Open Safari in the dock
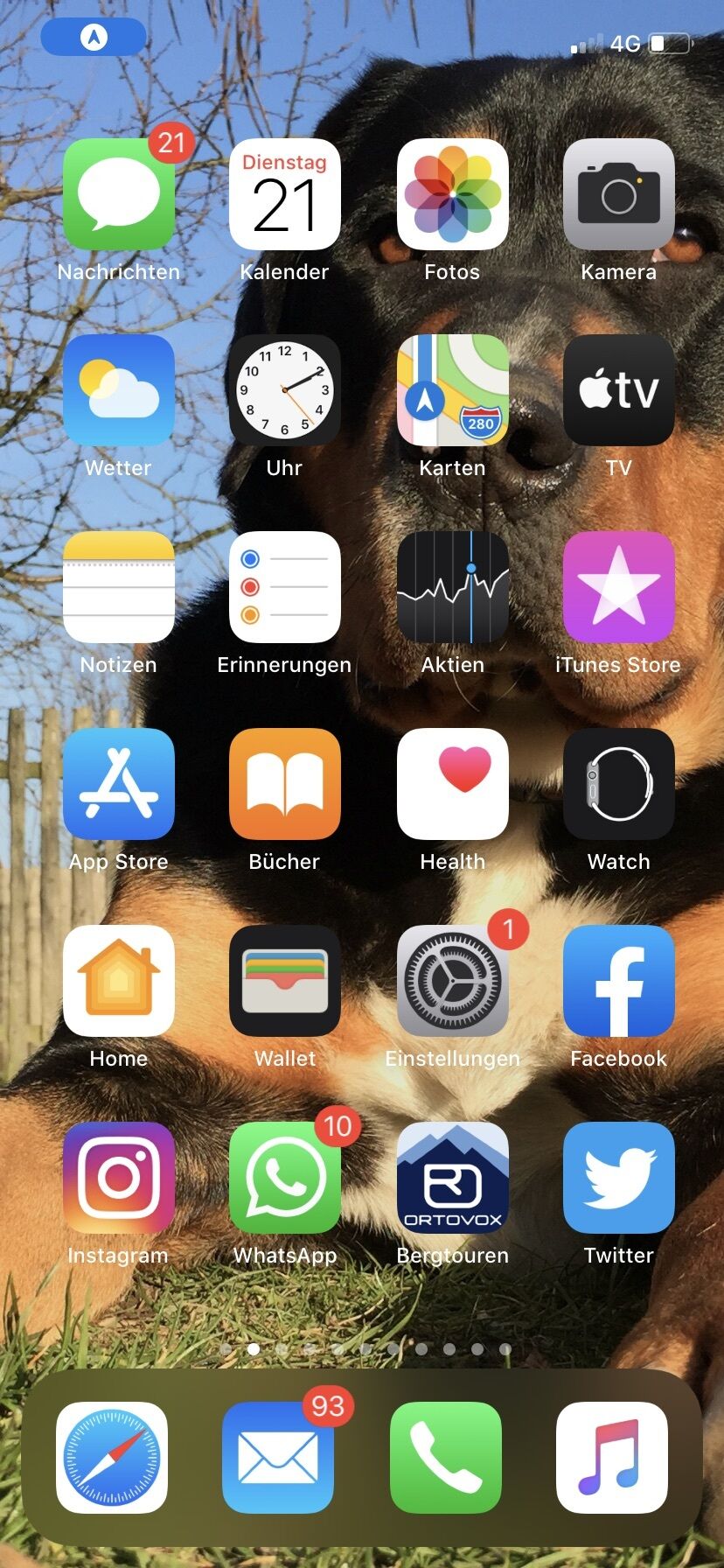Image resolution: width=724 pixels, height=1568 pixels. click(x=112, y=1458)
